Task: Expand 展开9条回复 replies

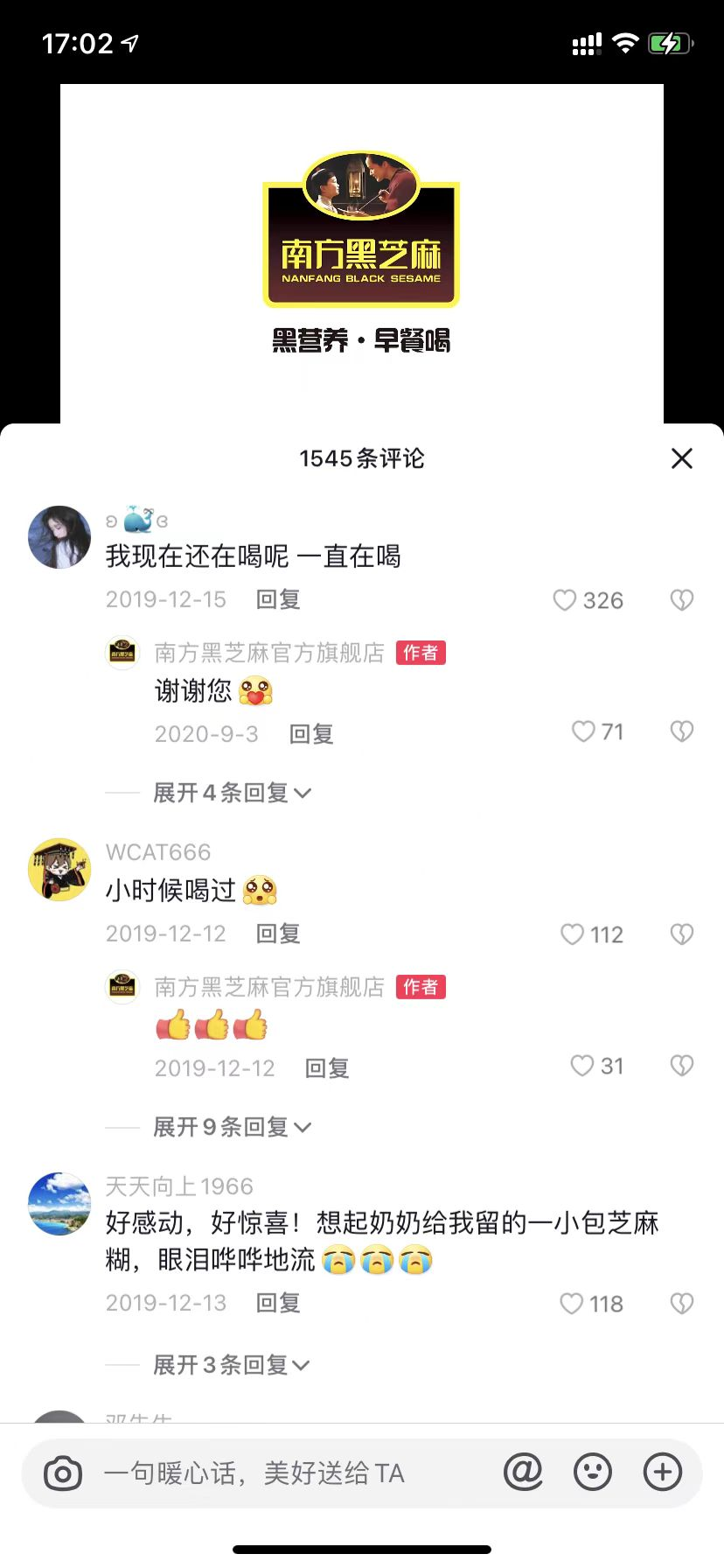Action: coord(232,1127)
